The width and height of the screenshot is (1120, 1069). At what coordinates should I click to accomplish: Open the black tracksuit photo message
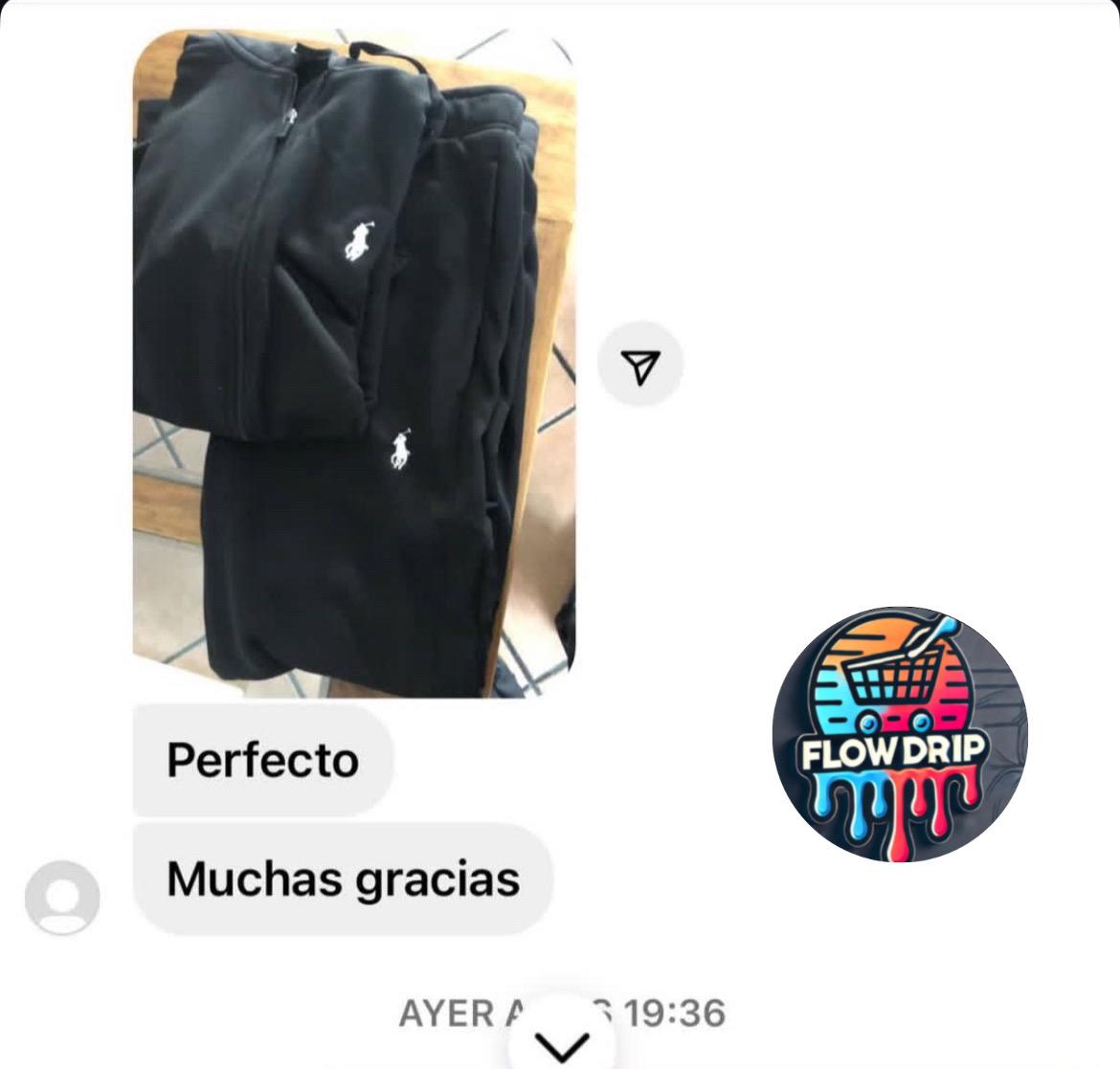354,364
